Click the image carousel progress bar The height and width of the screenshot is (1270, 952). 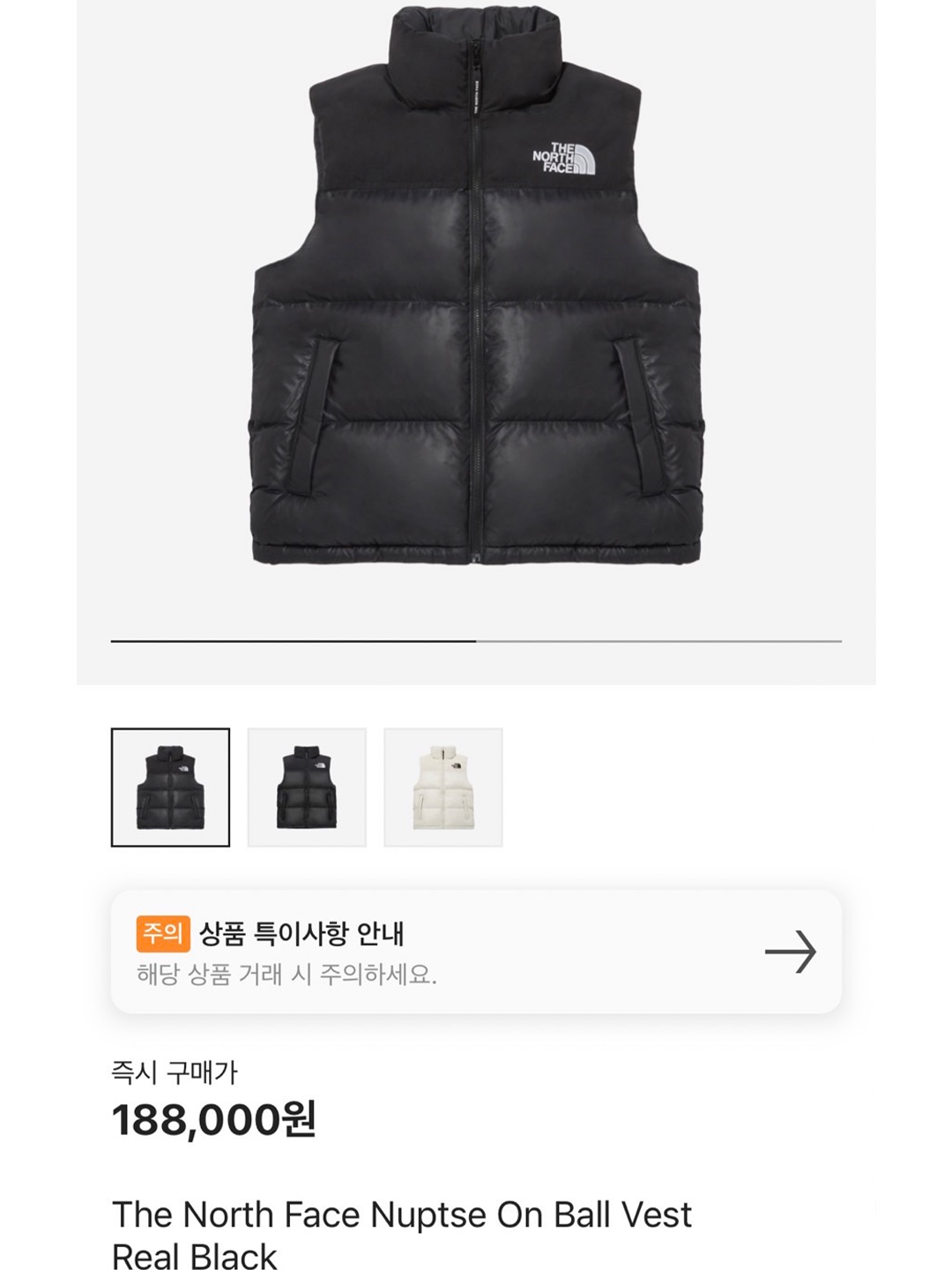pyautogui.click(x=476, y=639)
